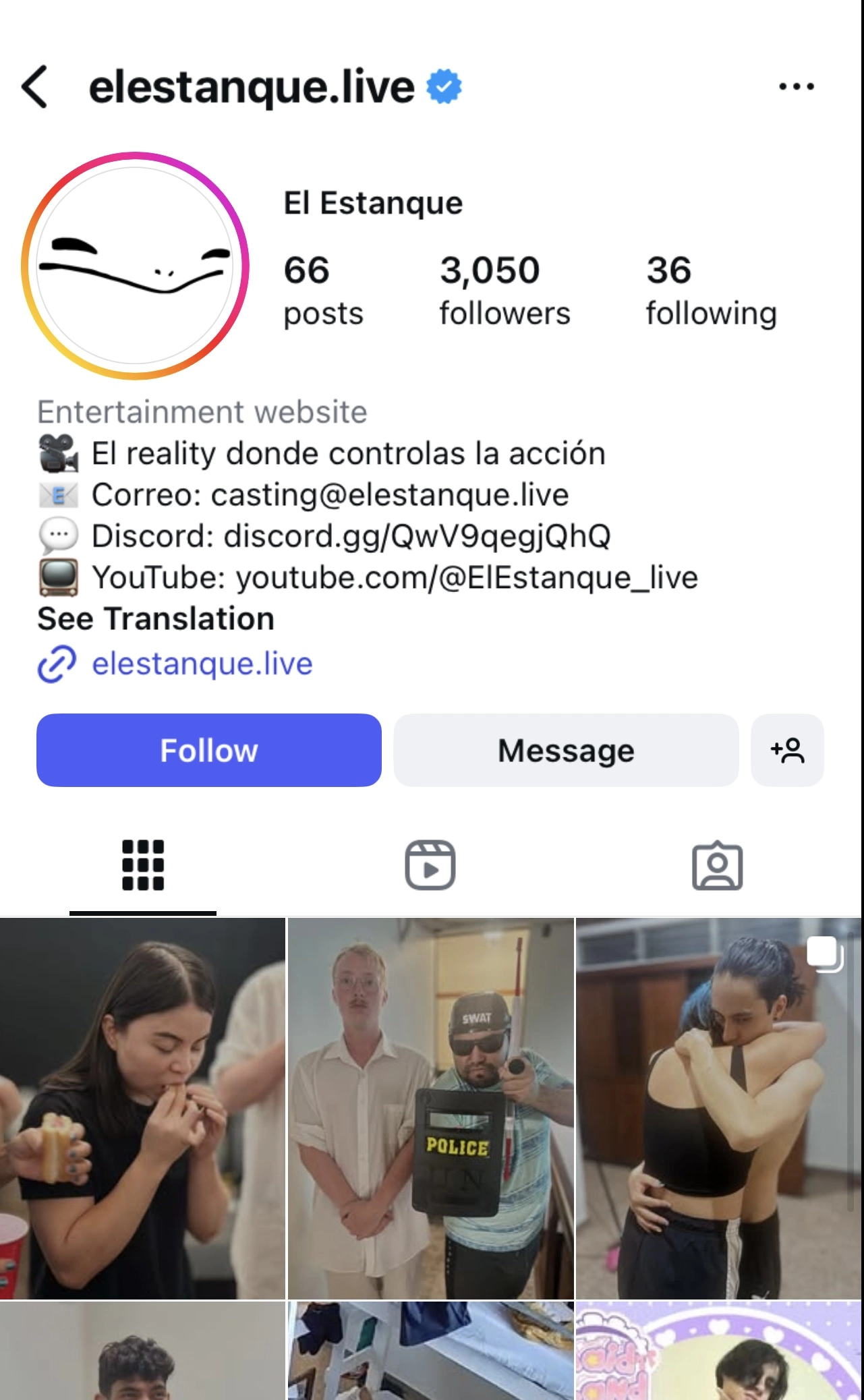Viewport: 864px width, 1400px height.
Task: Go back with the arrow icon
Action: (34, 87)
